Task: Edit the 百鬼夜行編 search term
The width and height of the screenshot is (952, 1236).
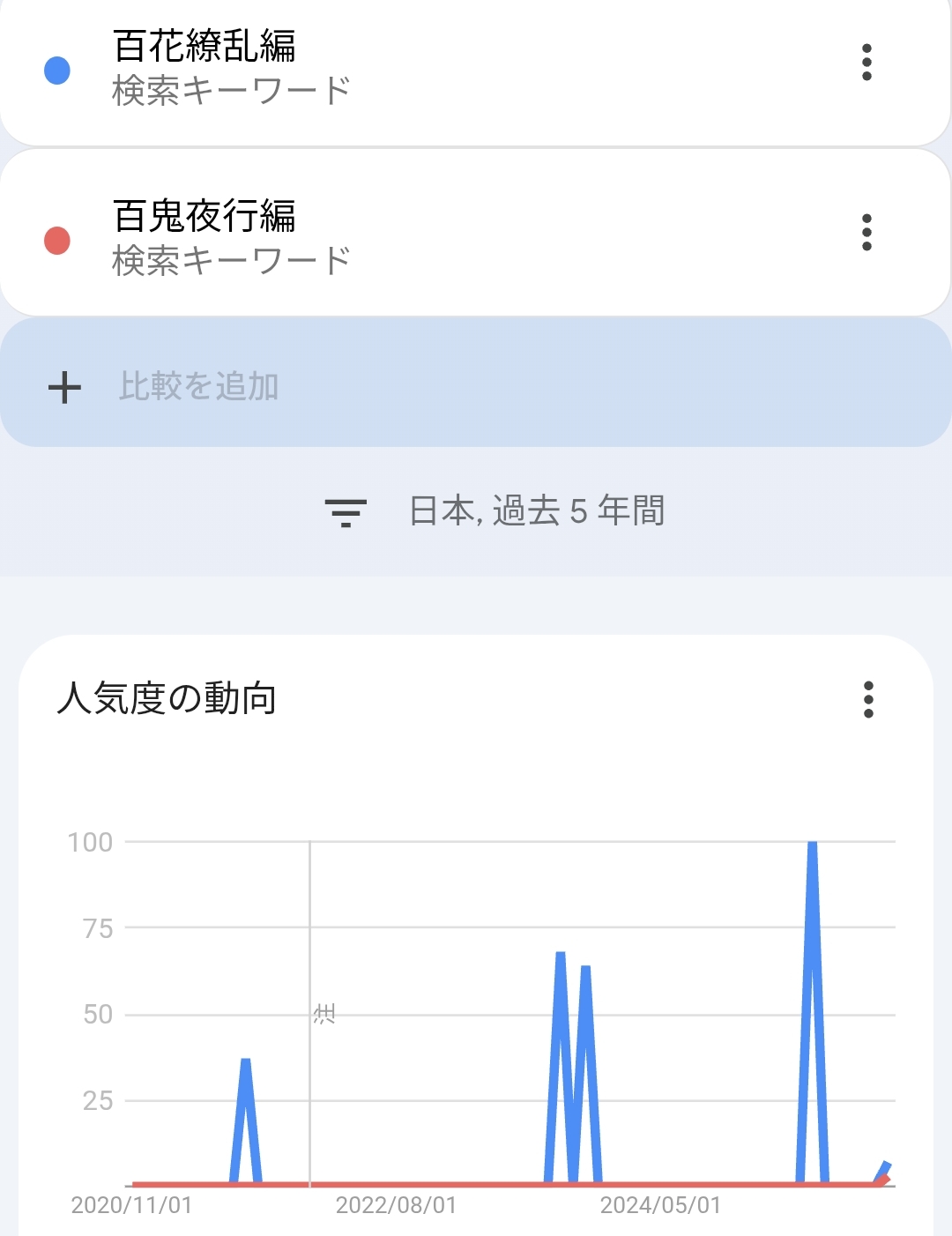Action: pos(205,217)
